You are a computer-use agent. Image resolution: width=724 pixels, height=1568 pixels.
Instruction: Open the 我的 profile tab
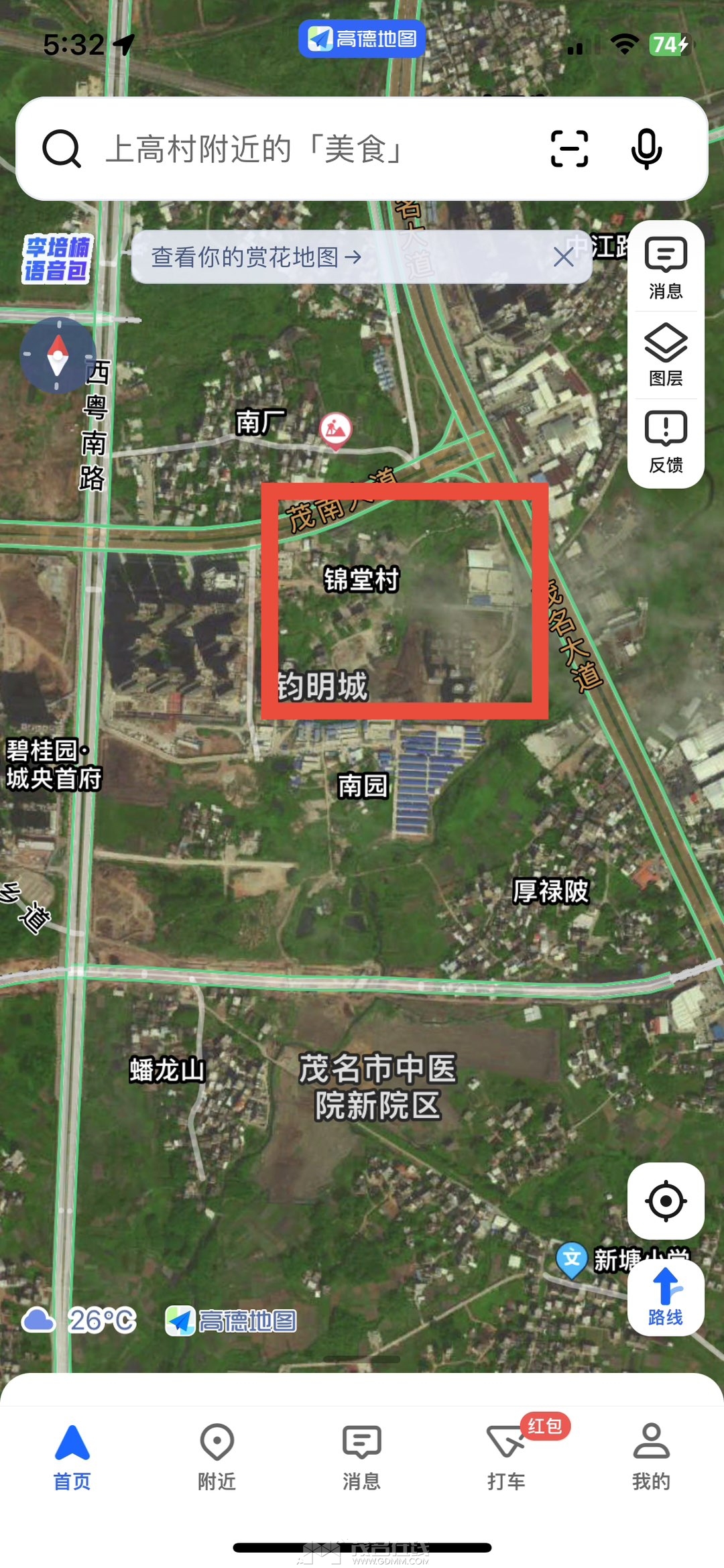tap(651, 1456)
